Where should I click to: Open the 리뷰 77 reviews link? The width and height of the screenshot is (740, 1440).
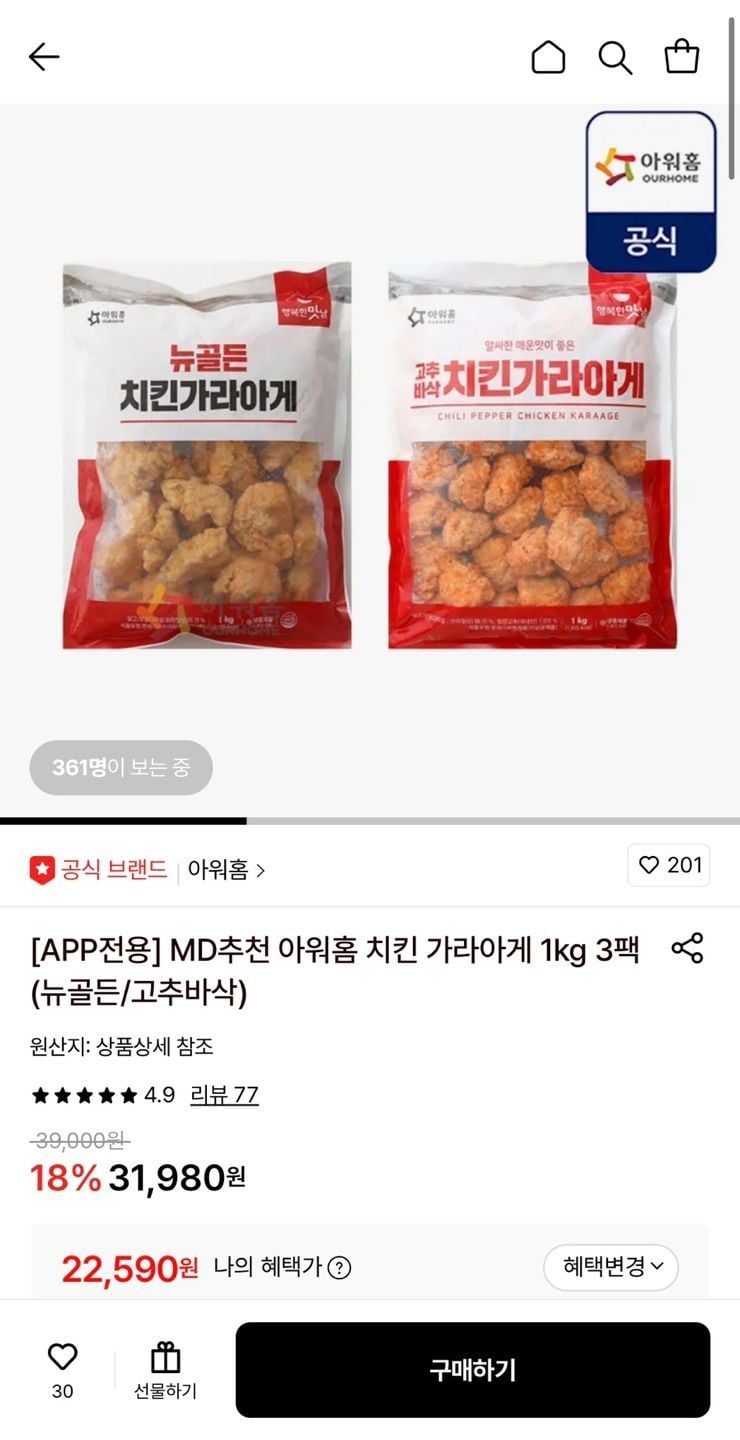click(224, 1095)
